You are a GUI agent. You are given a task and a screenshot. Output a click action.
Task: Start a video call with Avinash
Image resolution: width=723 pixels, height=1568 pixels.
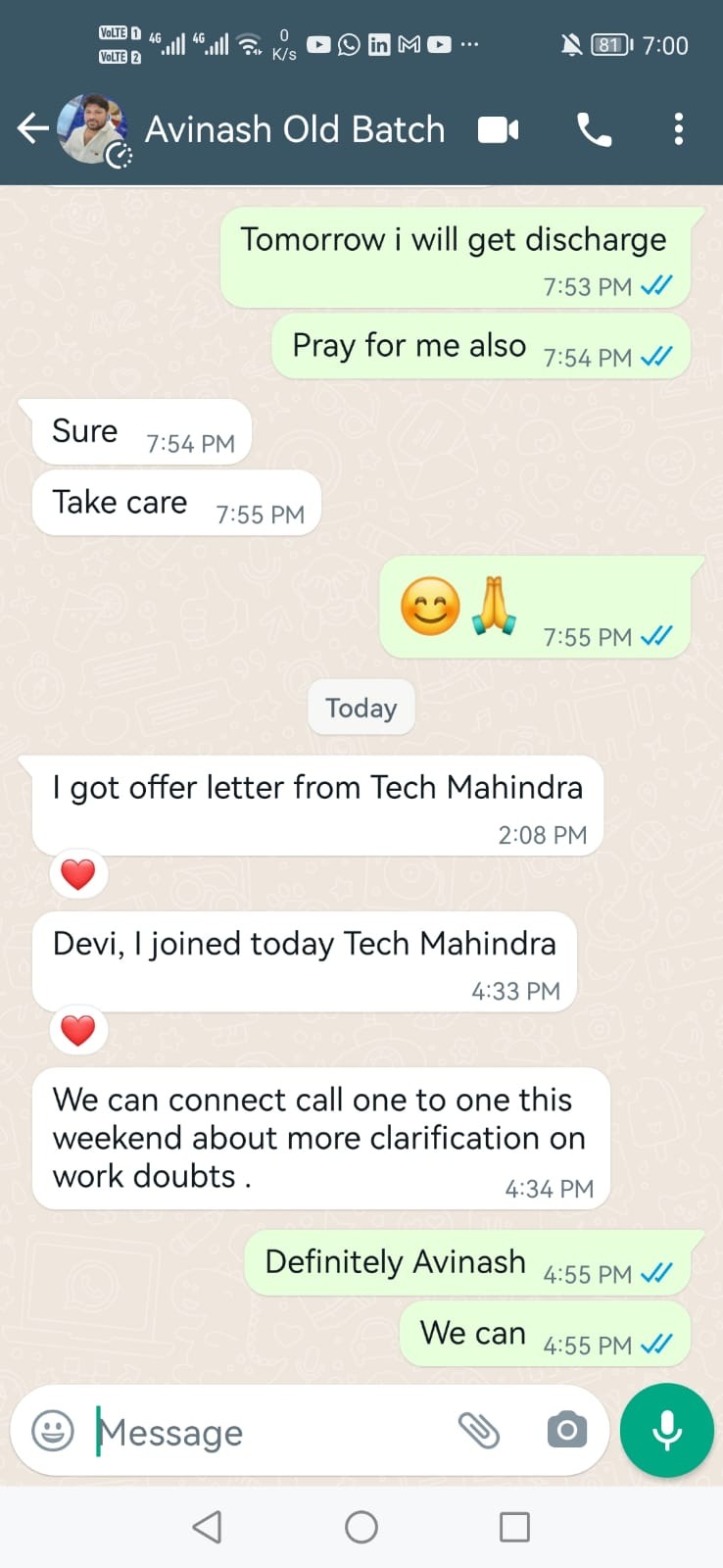coord(498,129)
